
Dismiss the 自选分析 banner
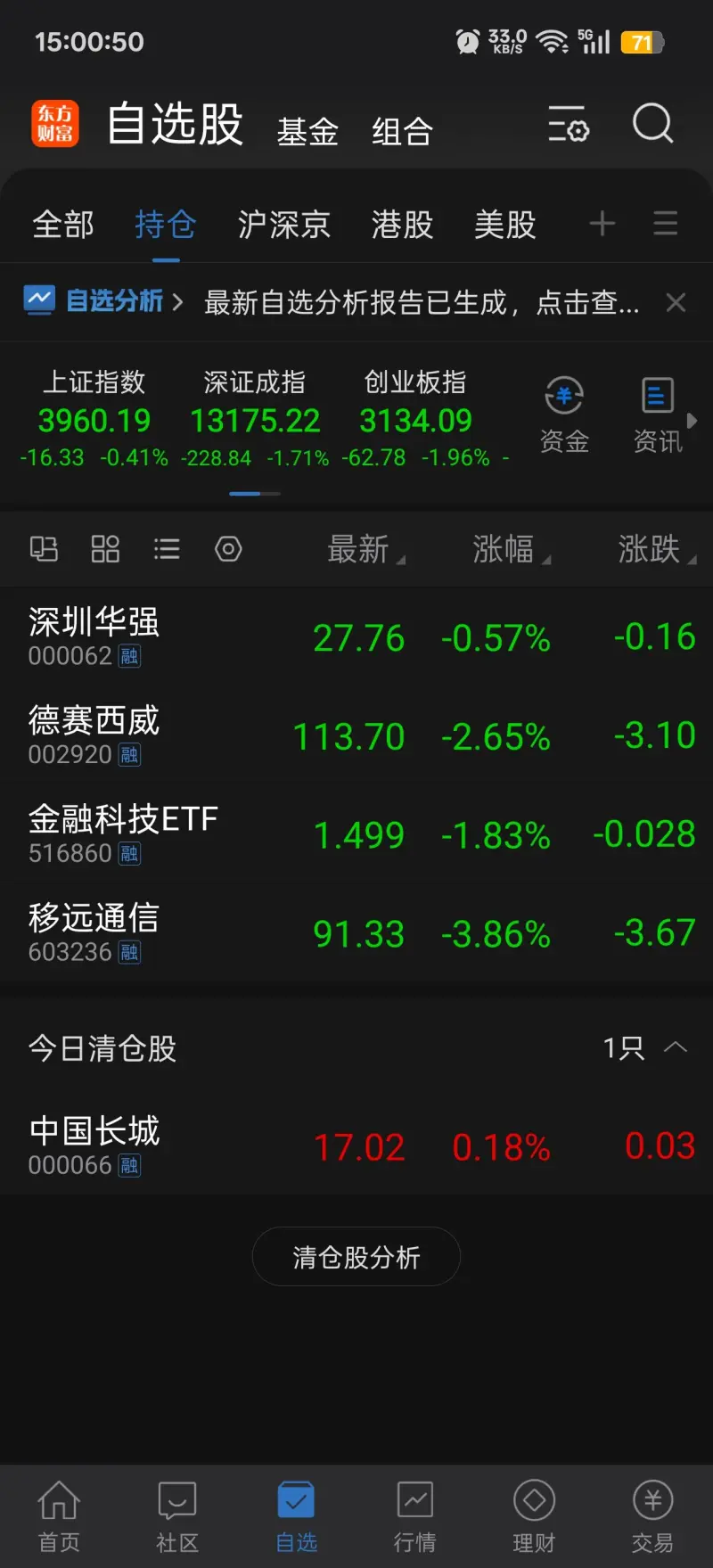[676, 303]
